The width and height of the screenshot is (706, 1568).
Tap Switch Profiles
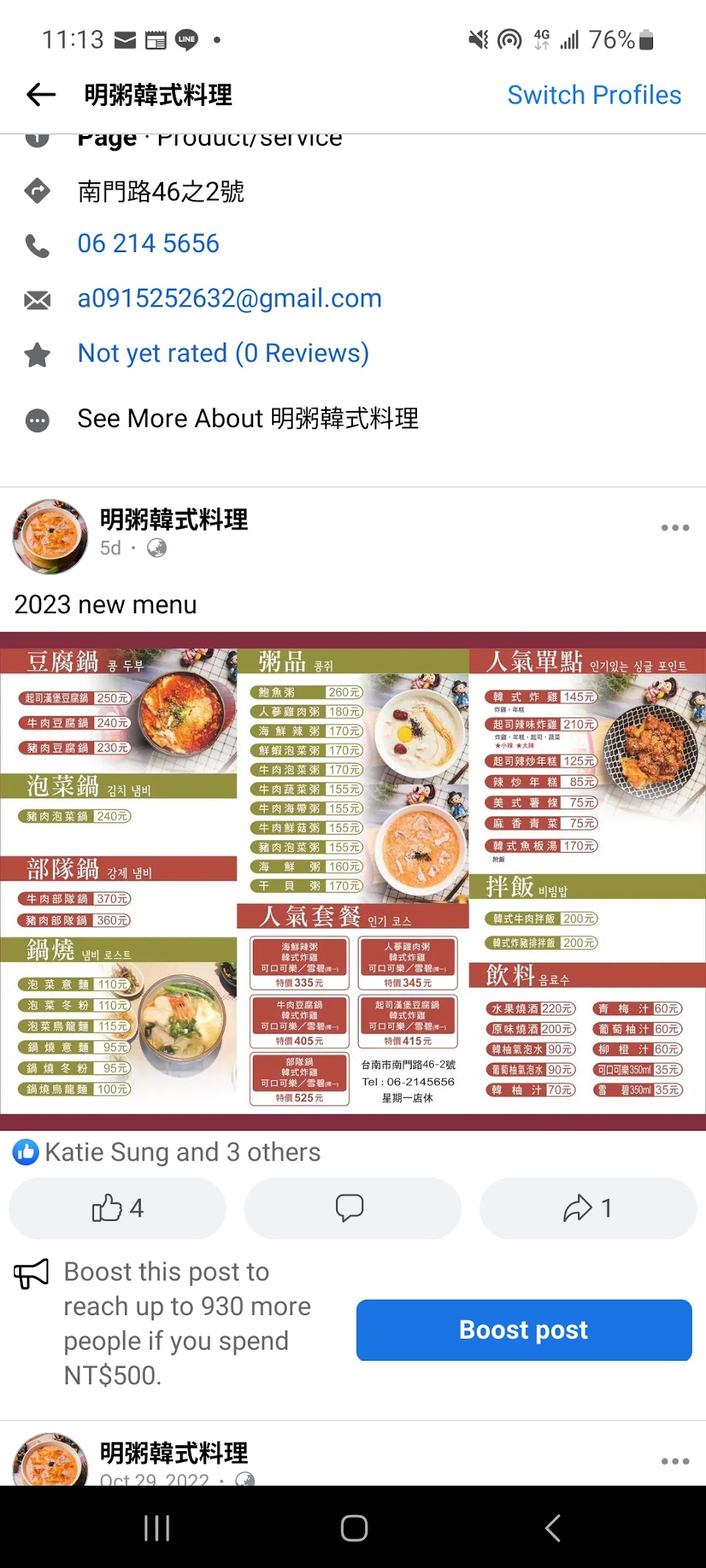[594, 95]
